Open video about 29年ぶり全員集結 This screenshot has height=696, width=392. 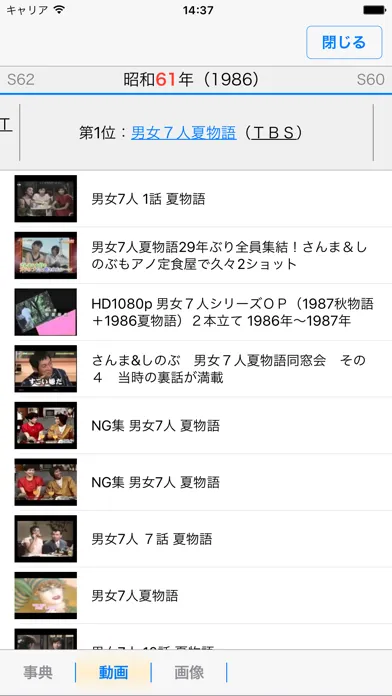point(196,255)
